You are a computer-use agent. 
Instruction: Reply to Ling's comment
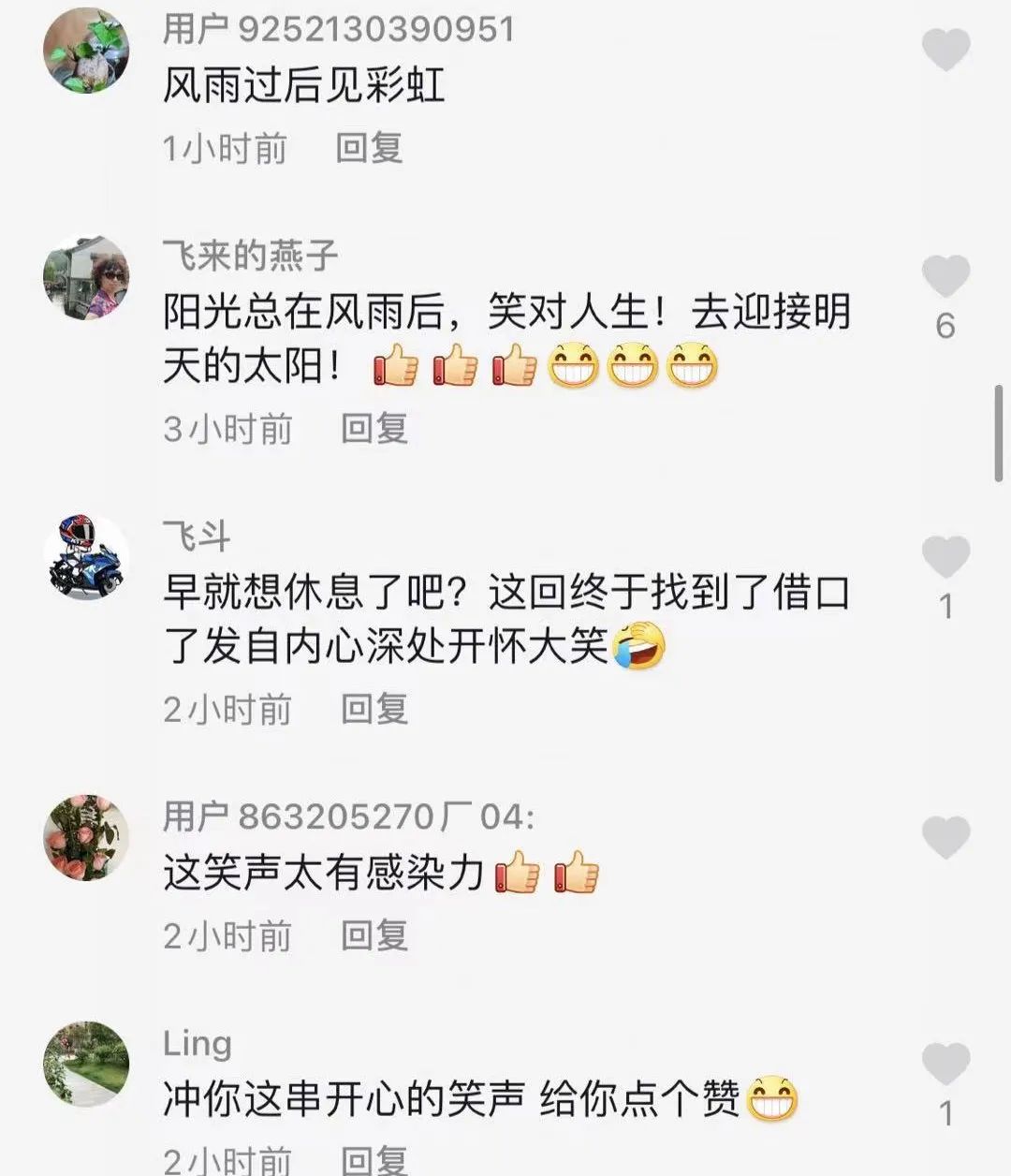pos(374,1159)
